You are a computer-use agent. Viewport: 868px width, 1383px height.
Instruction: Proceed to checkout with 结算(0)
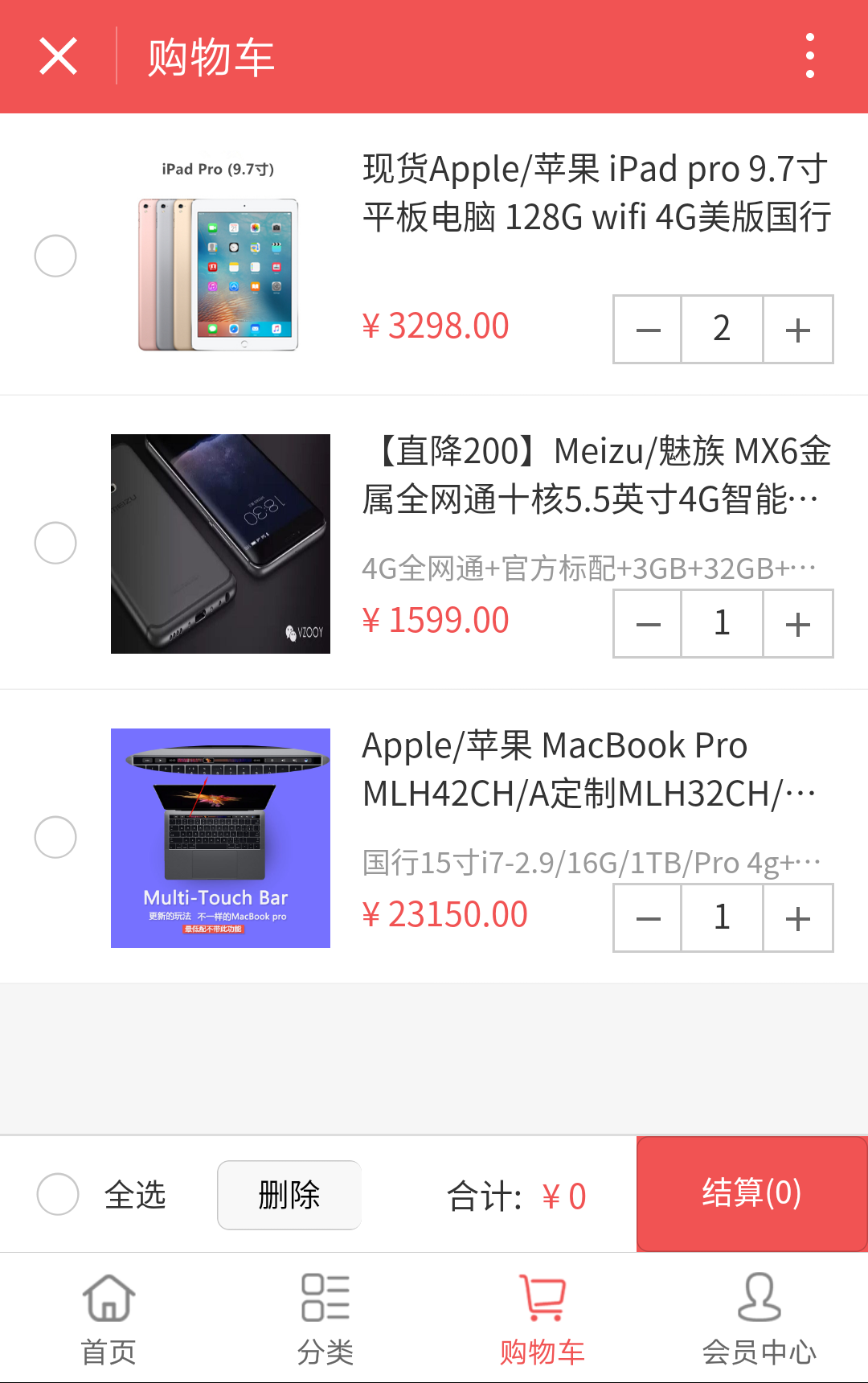pyautogui.click(x=751, y=1193)
